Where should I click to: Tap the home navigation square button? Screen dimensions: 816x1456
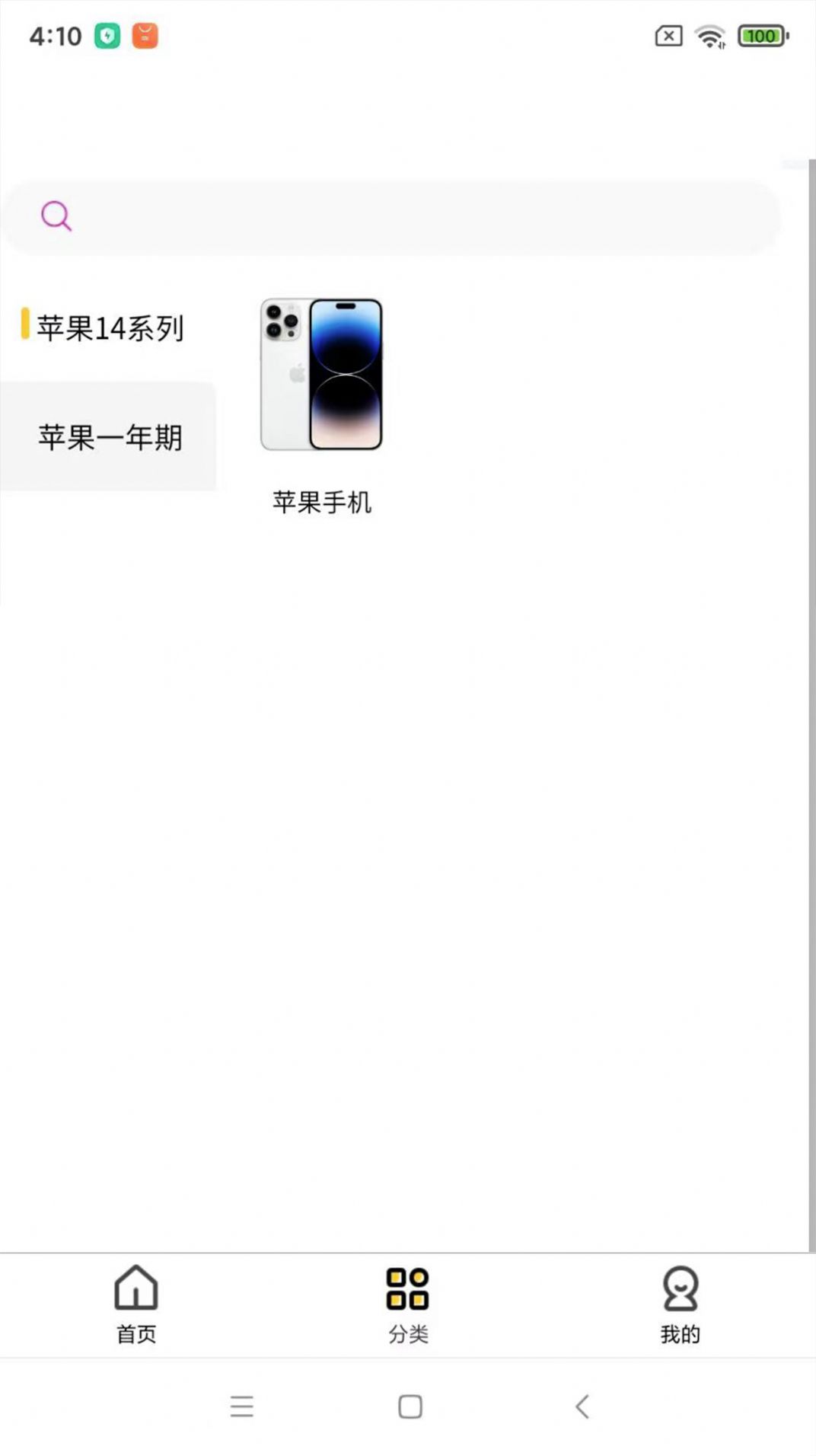tap(409, 1407)
